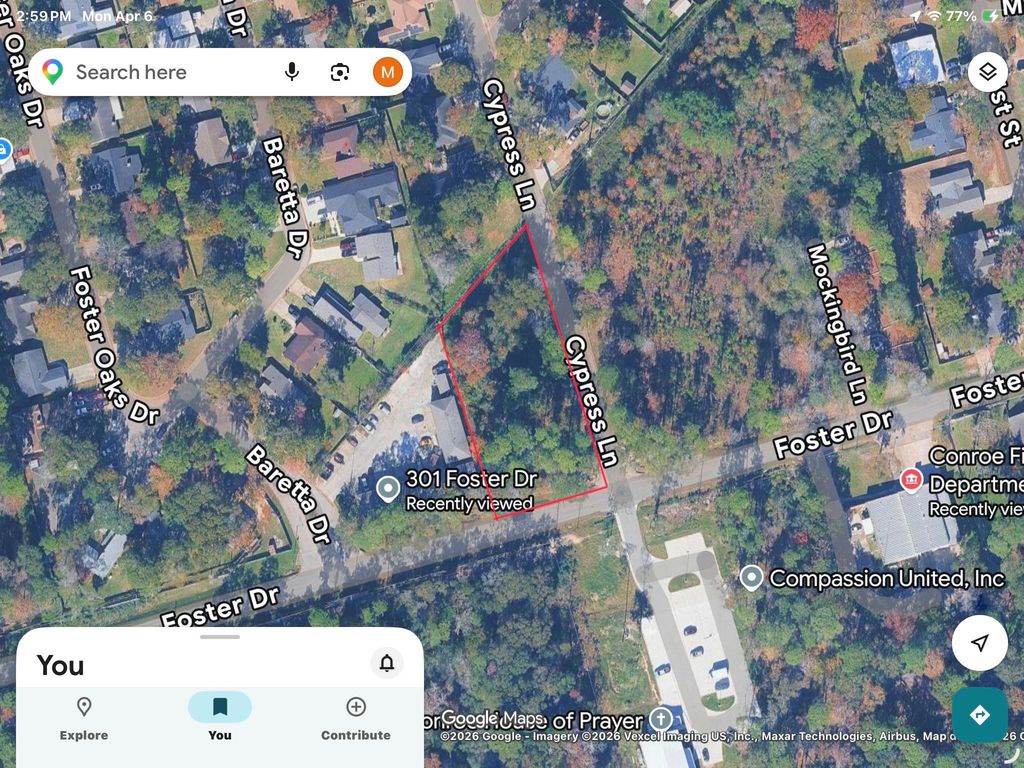Open the Compassion United, Inc pin
Screen dimensions: 1024x768
pos(751,578)
